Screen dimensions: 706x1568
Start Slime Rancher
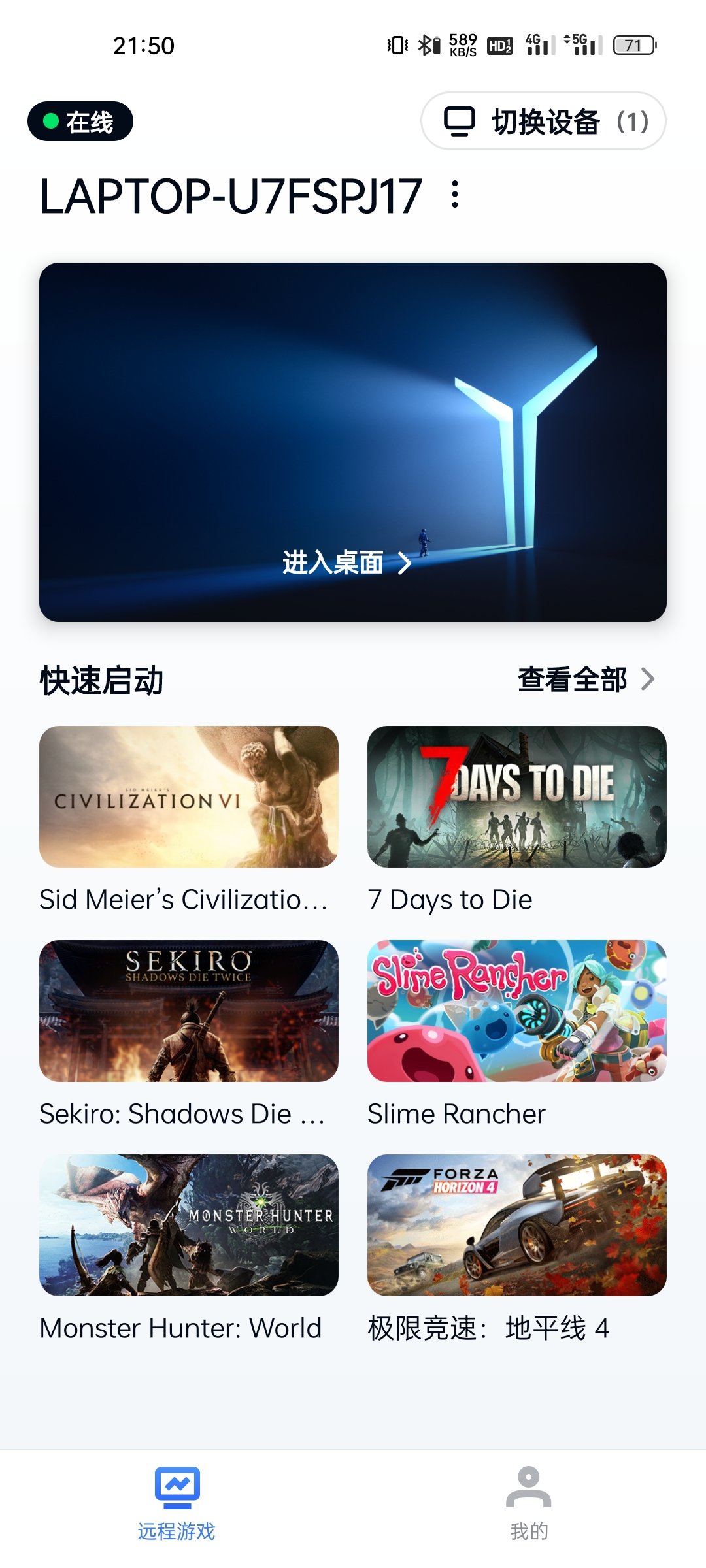pyautogui.click(x=516, y=1011)
